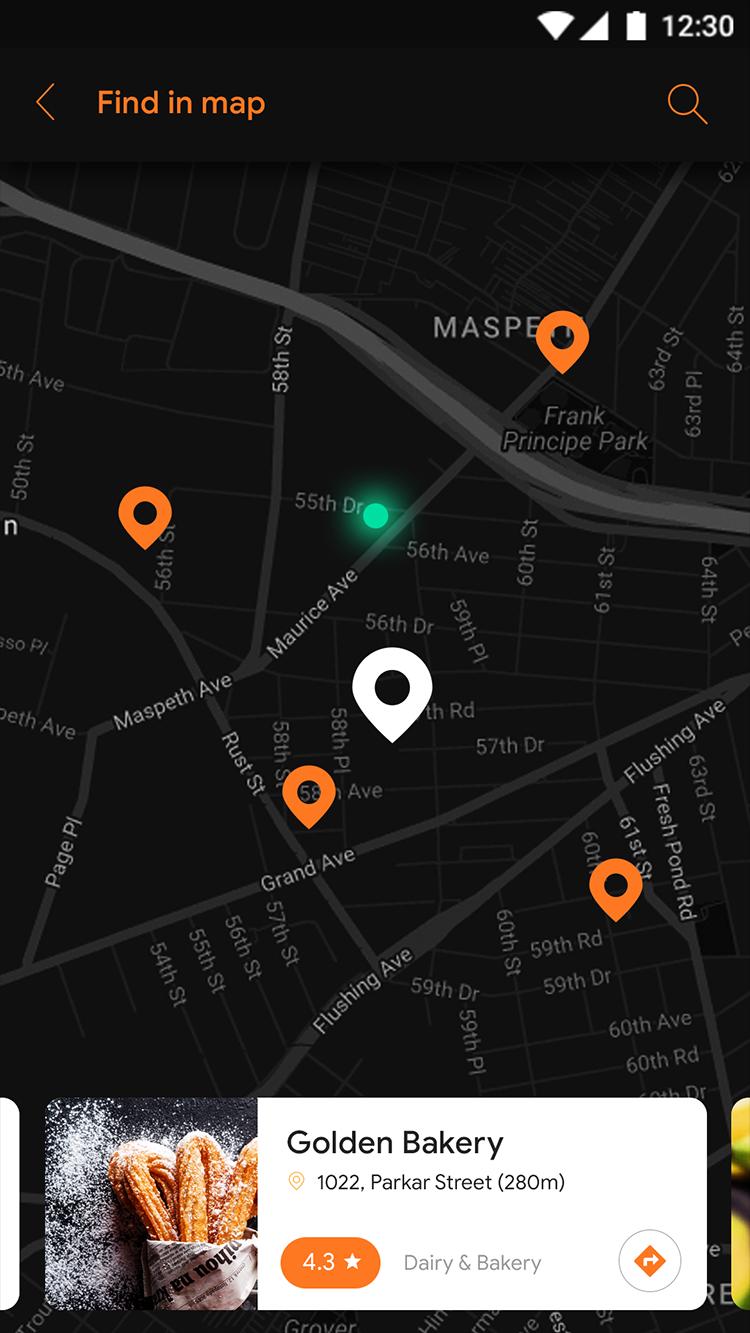Image resolution: width=750 pixels, height=1333 pixels.
Task: Select the orange pin near Maspeth label
Action: click(x=562, y=338)
